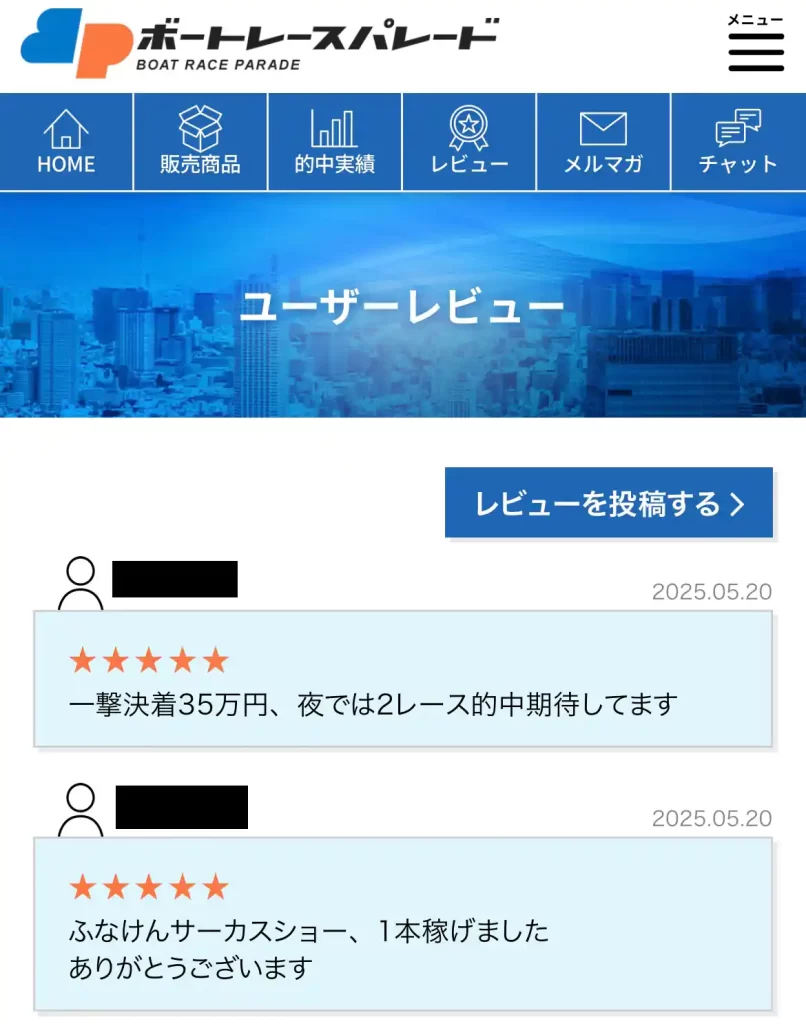The image size is (806, 1024).
Task: Click the 2025.05.20 date on the top review
Action: pyautogui.click(x=710, y=591)
